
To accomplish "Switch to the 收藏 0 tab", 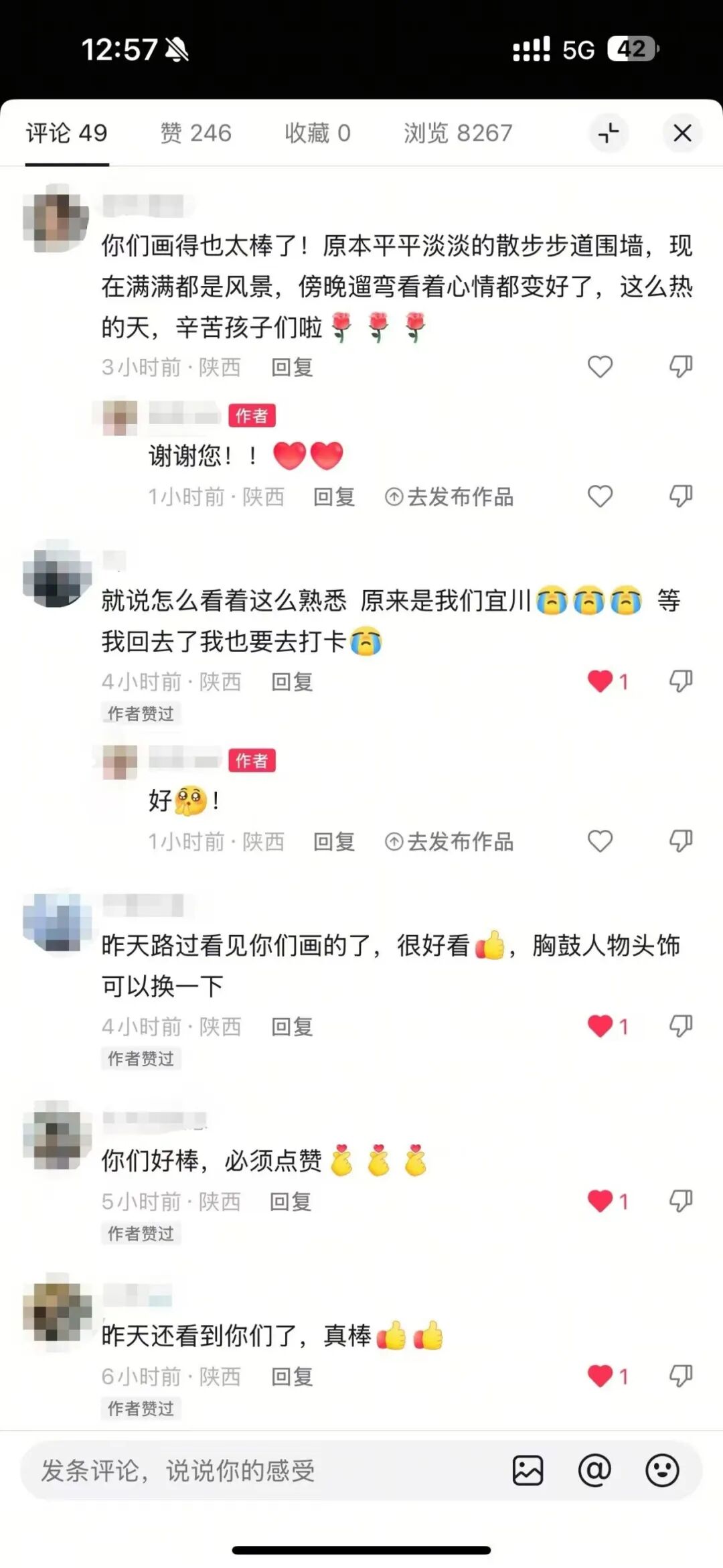I will tap(317, 133).
